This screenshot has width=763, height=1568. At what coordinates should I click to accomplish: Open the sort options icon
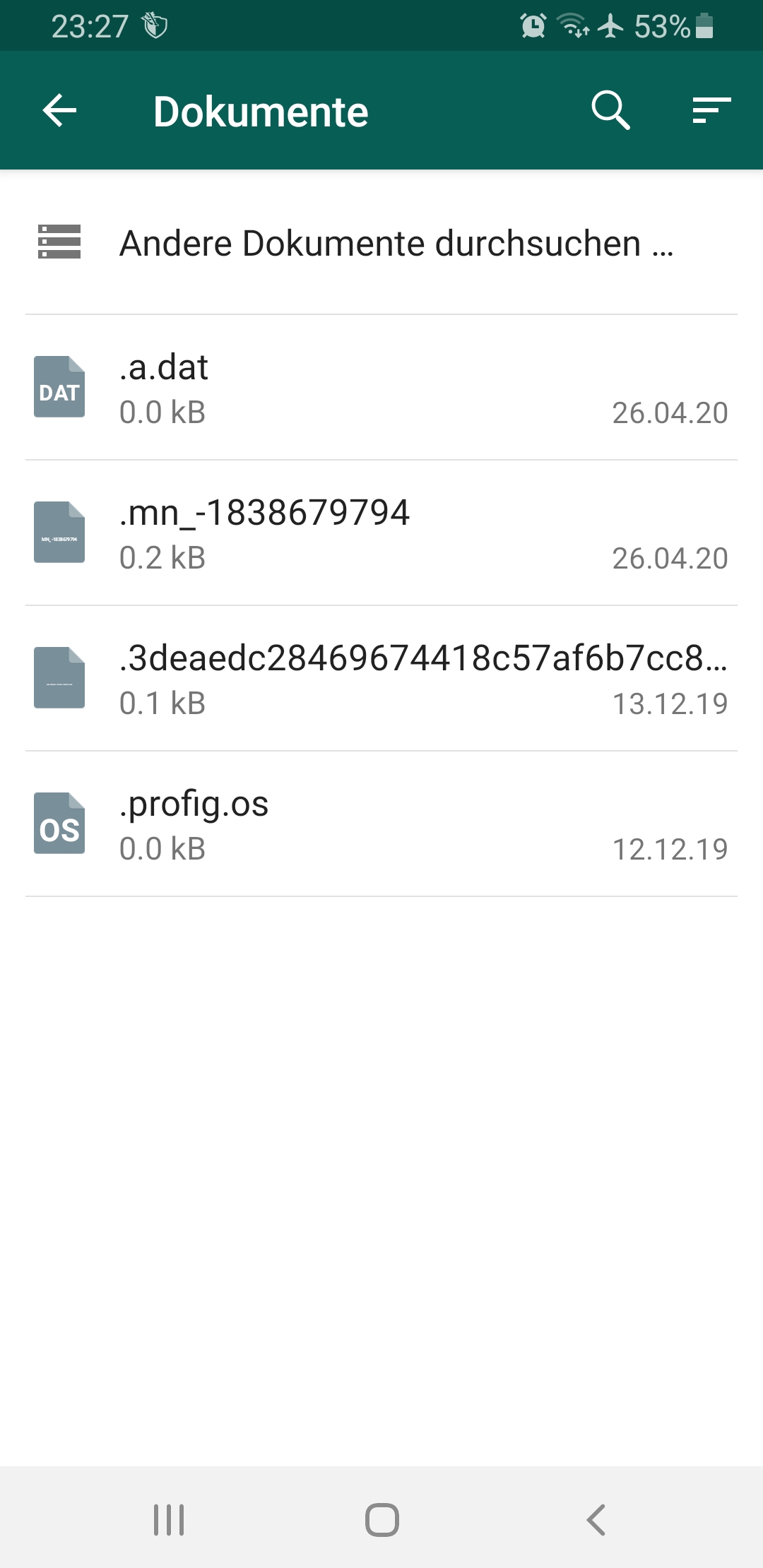pyautogui.click(x=711, y=110)
